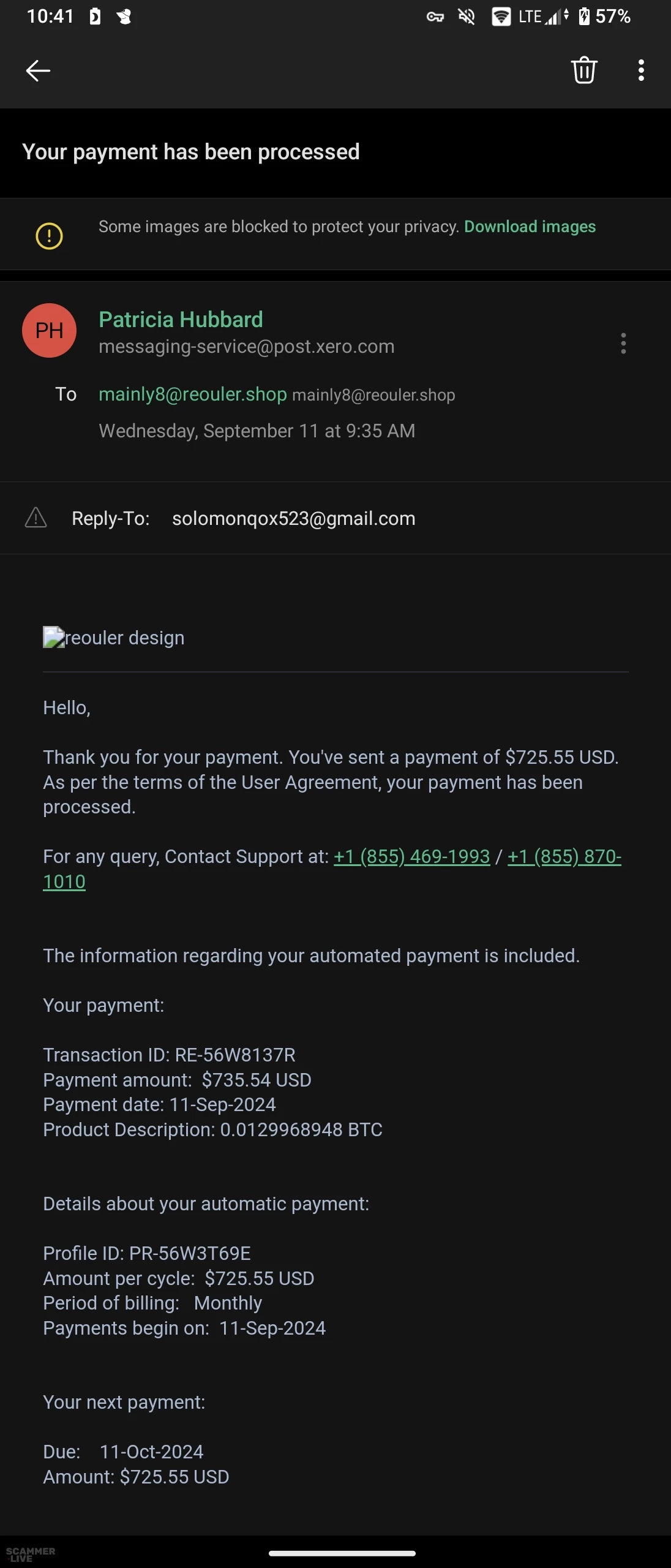671x1568 pixels.
Task: Open message options next to Patricia Hubbard
Action: tap(623, 344)
